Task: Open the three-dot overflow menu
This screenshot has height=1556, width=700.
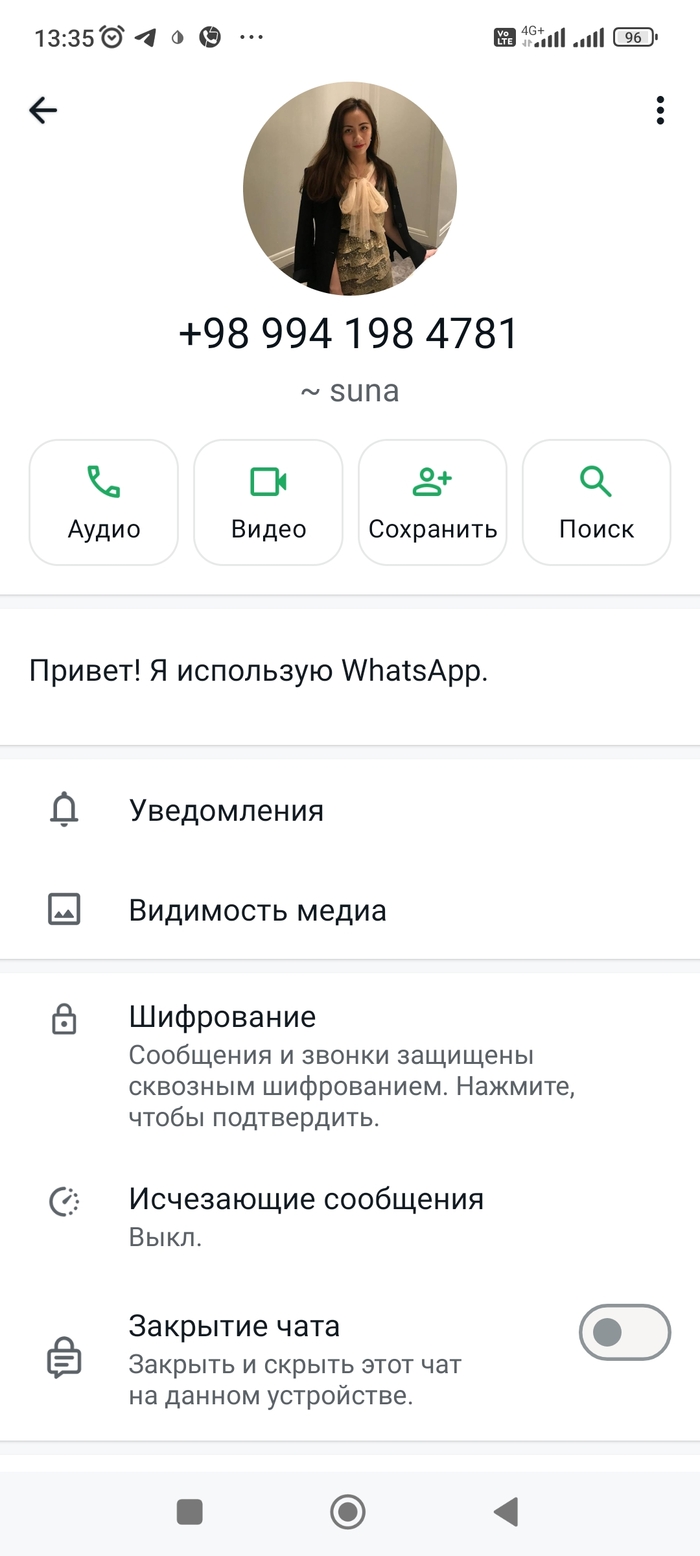Action: click(660, 110)
